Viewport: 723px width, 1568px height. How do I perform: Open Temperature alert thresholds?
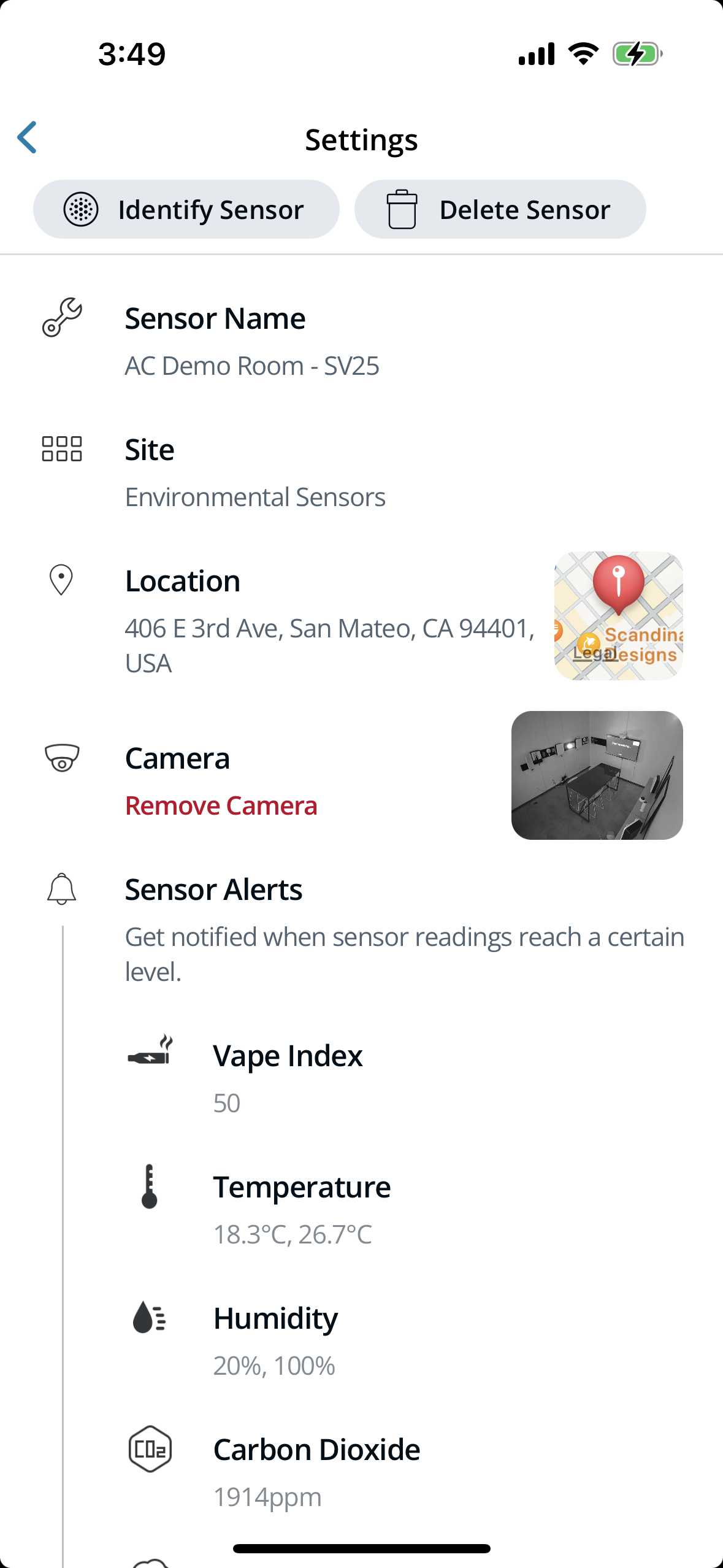pyautogui.click(x=301, y=1209)
